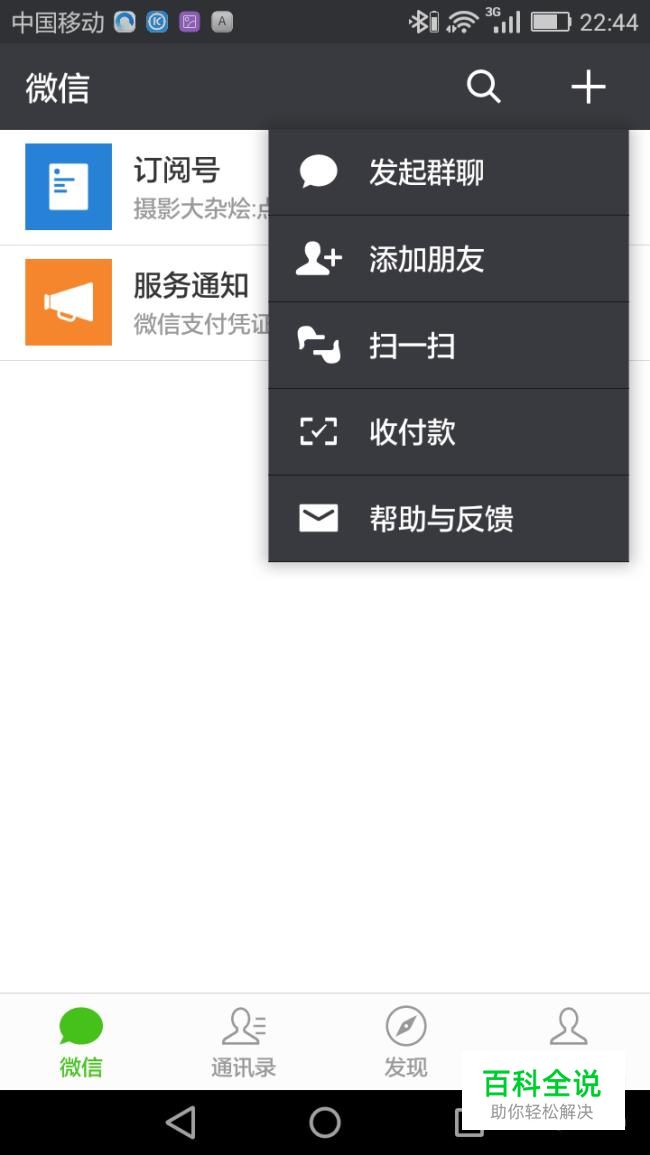Open 扫一扫 scanner option
Screen dimensions: 650x1155
pos(448,346)
